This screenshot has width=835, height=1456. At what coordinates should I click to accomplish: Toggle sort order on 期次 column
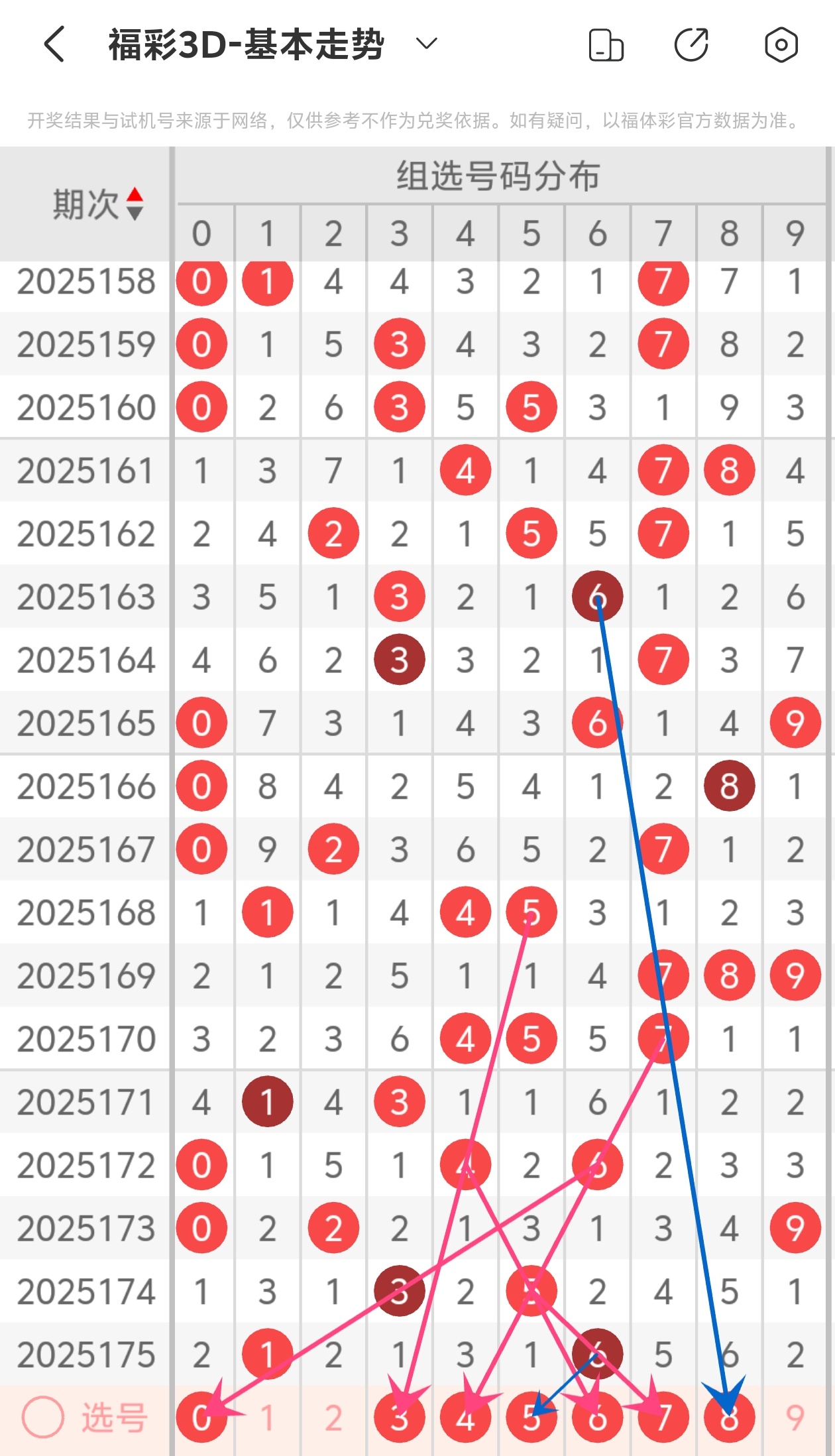tap(135, 204)
